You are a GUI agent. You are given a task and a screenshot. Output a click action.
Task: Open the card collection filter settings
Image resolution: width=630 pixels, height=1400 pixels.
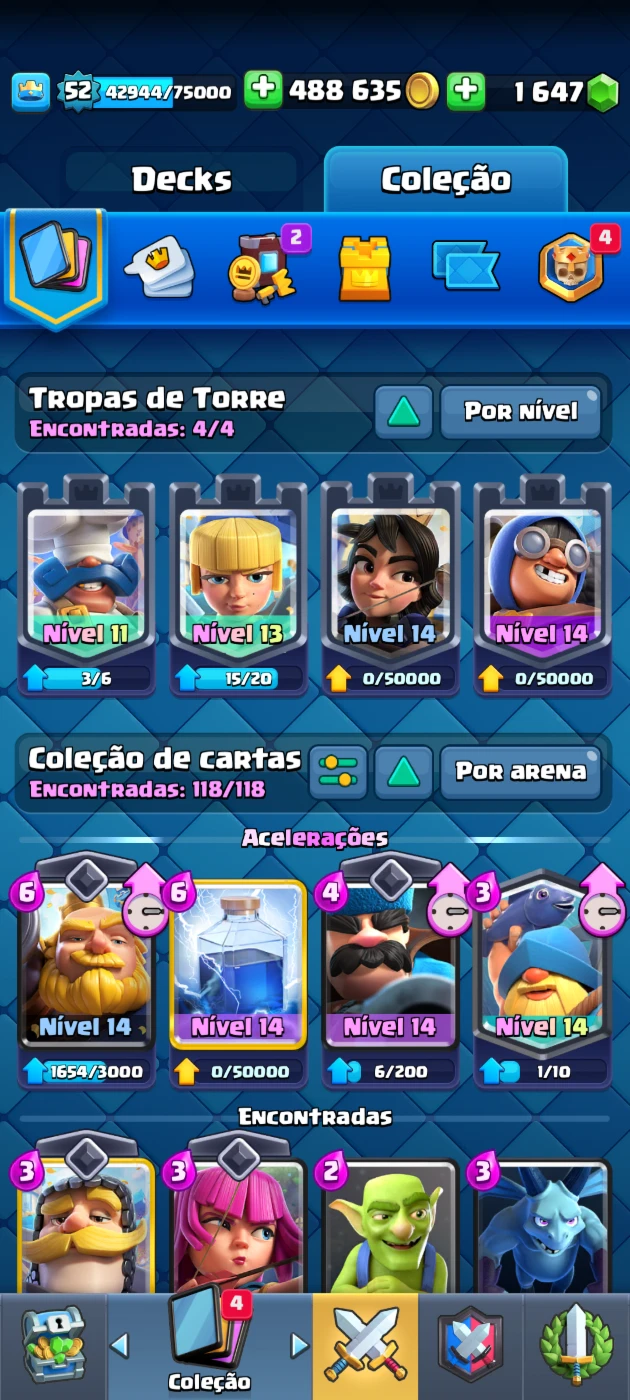337,772
